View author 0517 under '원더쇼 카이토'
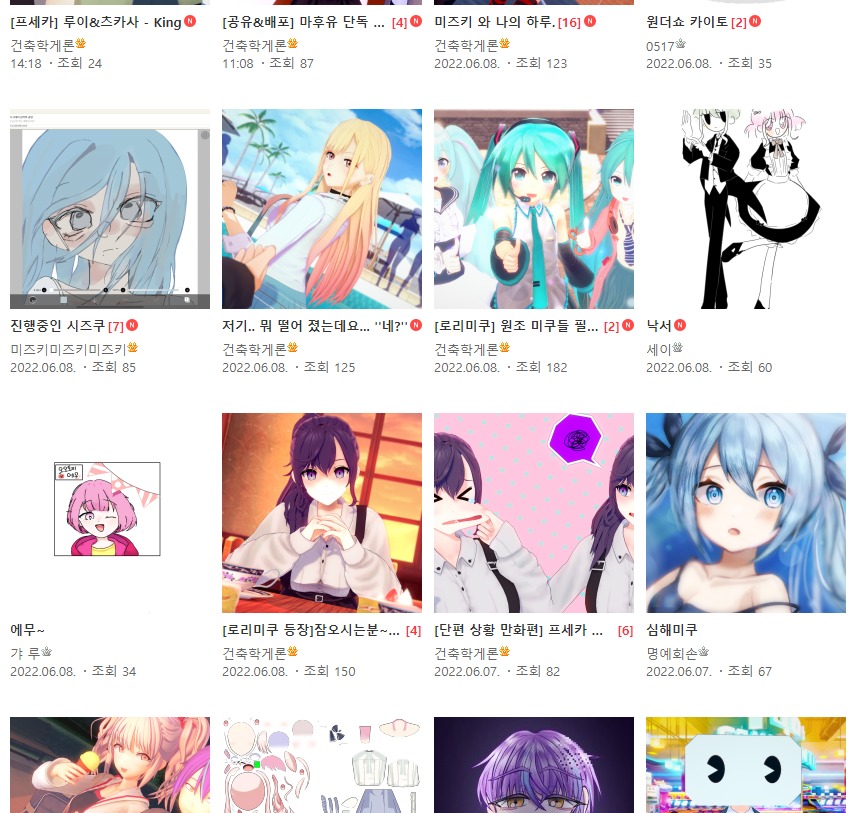Image resolution: width=866 pixels, height=813 pixels. pos(659,45)
